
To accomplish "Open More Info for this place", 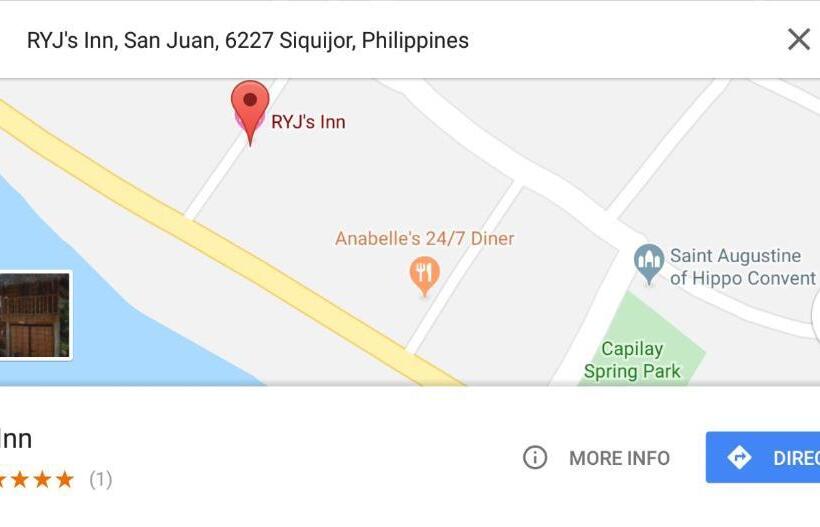I will [x=597, y=458].
